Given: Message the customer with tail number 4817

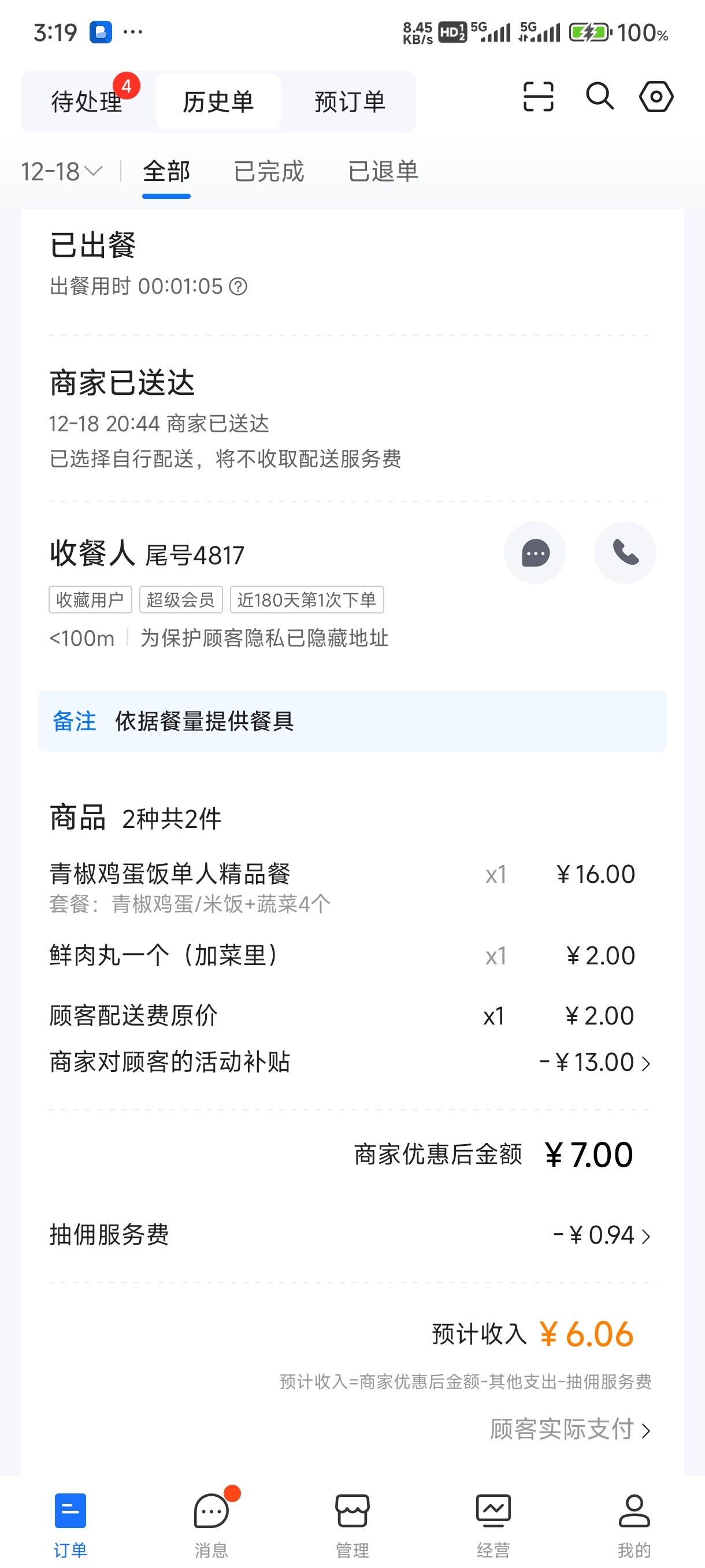Looking at the screenshot, I should click(x=535, y=553).
